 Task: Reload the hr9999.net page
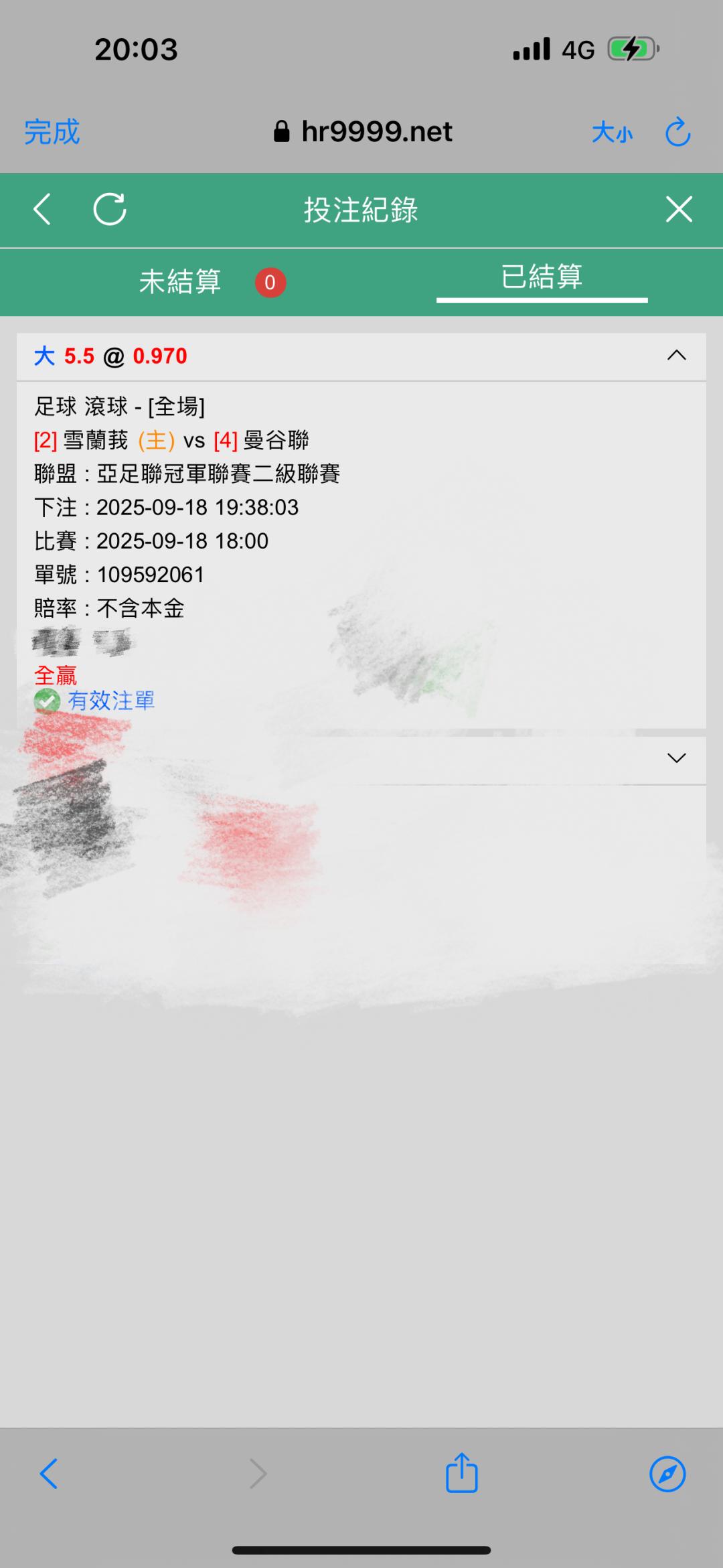click(677, 131)
